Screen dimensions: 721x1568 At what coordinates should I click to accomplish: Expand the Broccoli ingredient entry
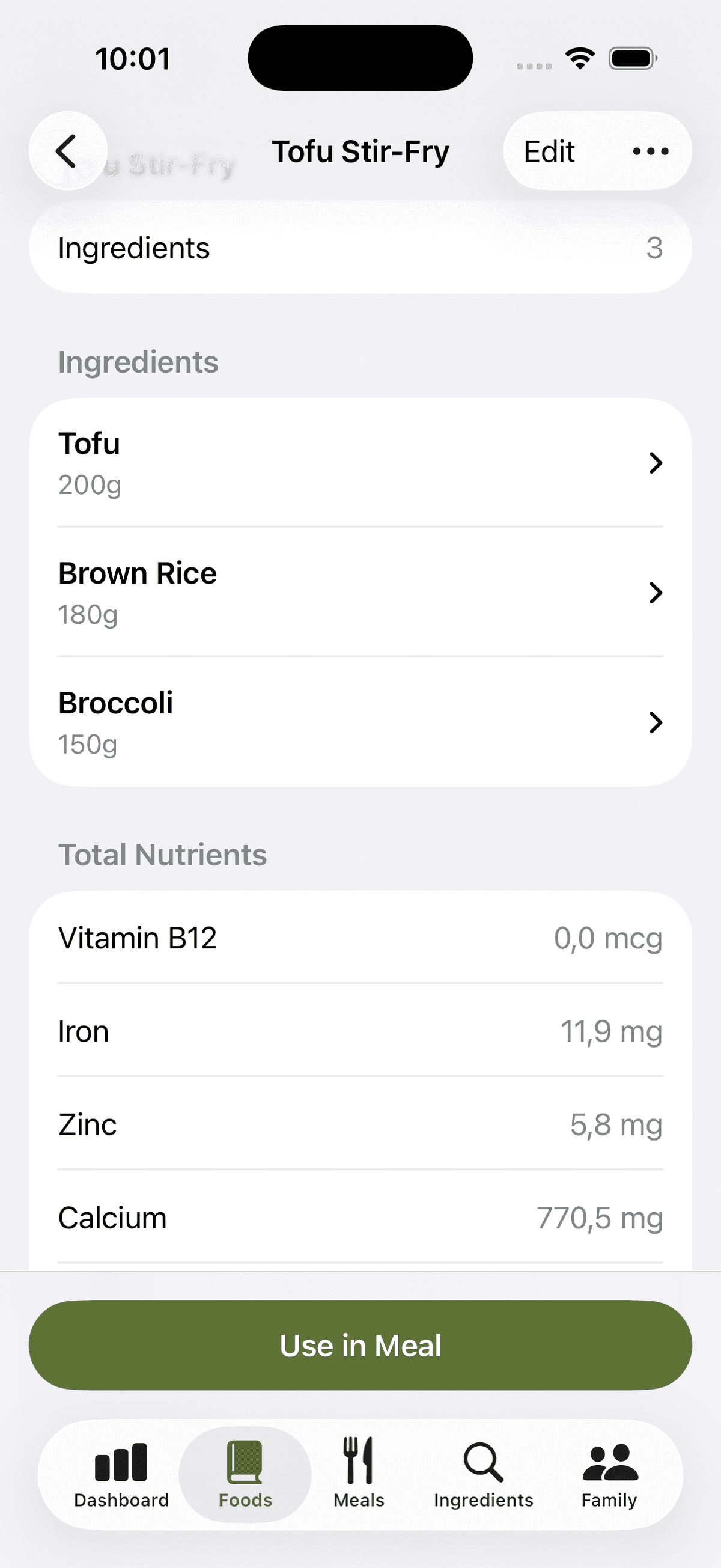[360, 722]
